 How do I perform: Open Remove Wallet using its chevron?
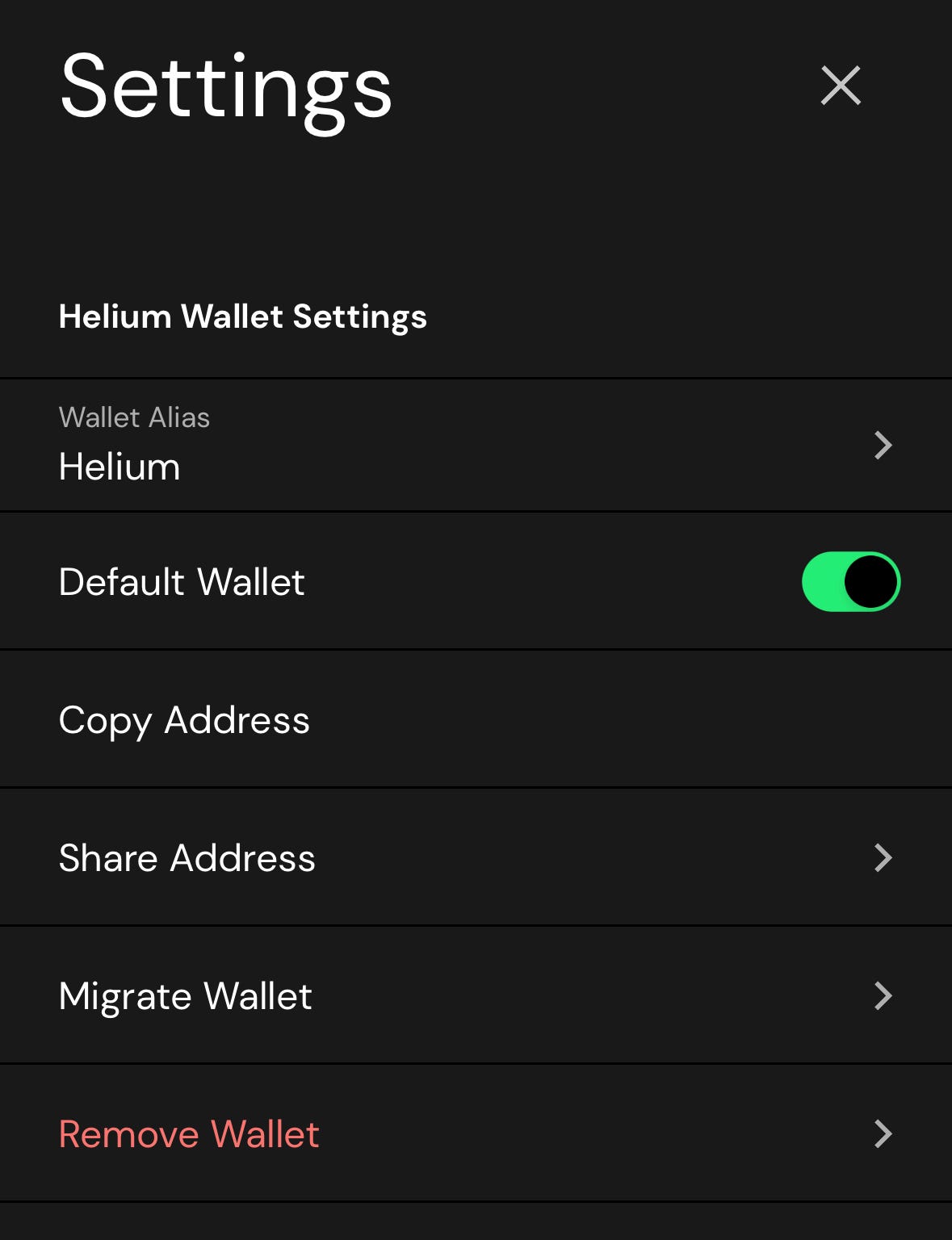tap(883, 1134)
